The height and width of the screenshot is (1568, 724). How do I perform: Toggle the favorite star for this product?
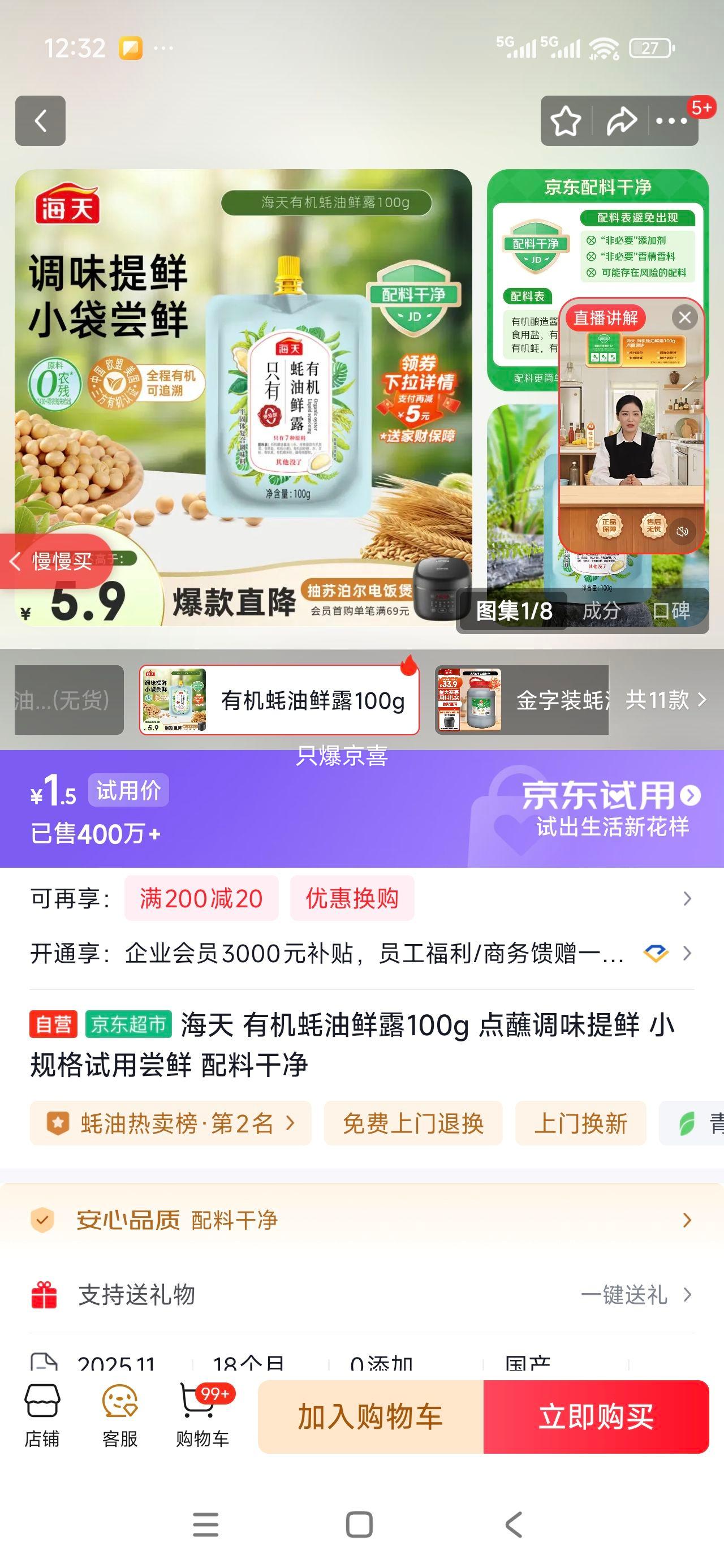pos(566,121)
